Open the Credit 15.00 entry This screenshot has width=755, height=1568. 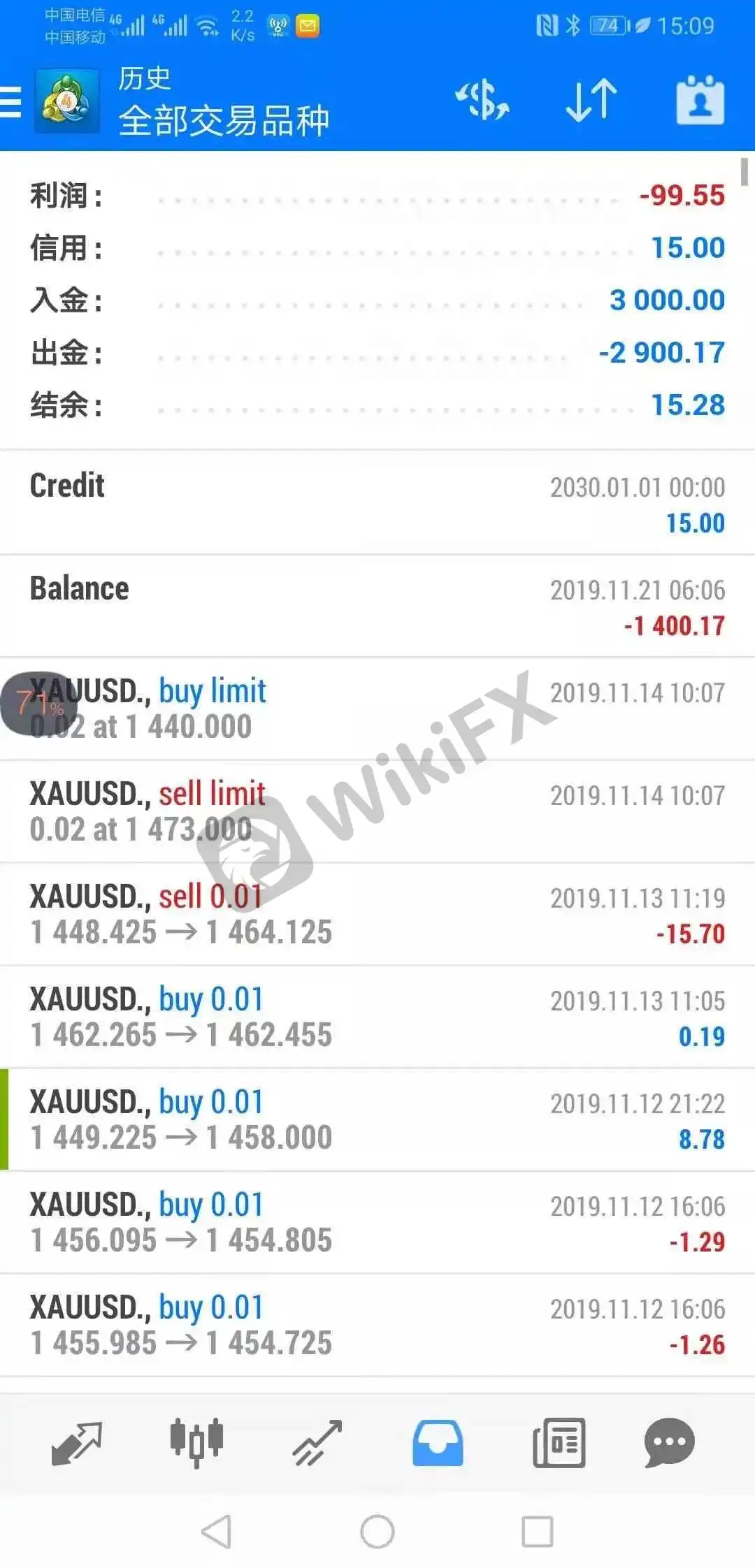pyautogui.click(x=377, y=503)
